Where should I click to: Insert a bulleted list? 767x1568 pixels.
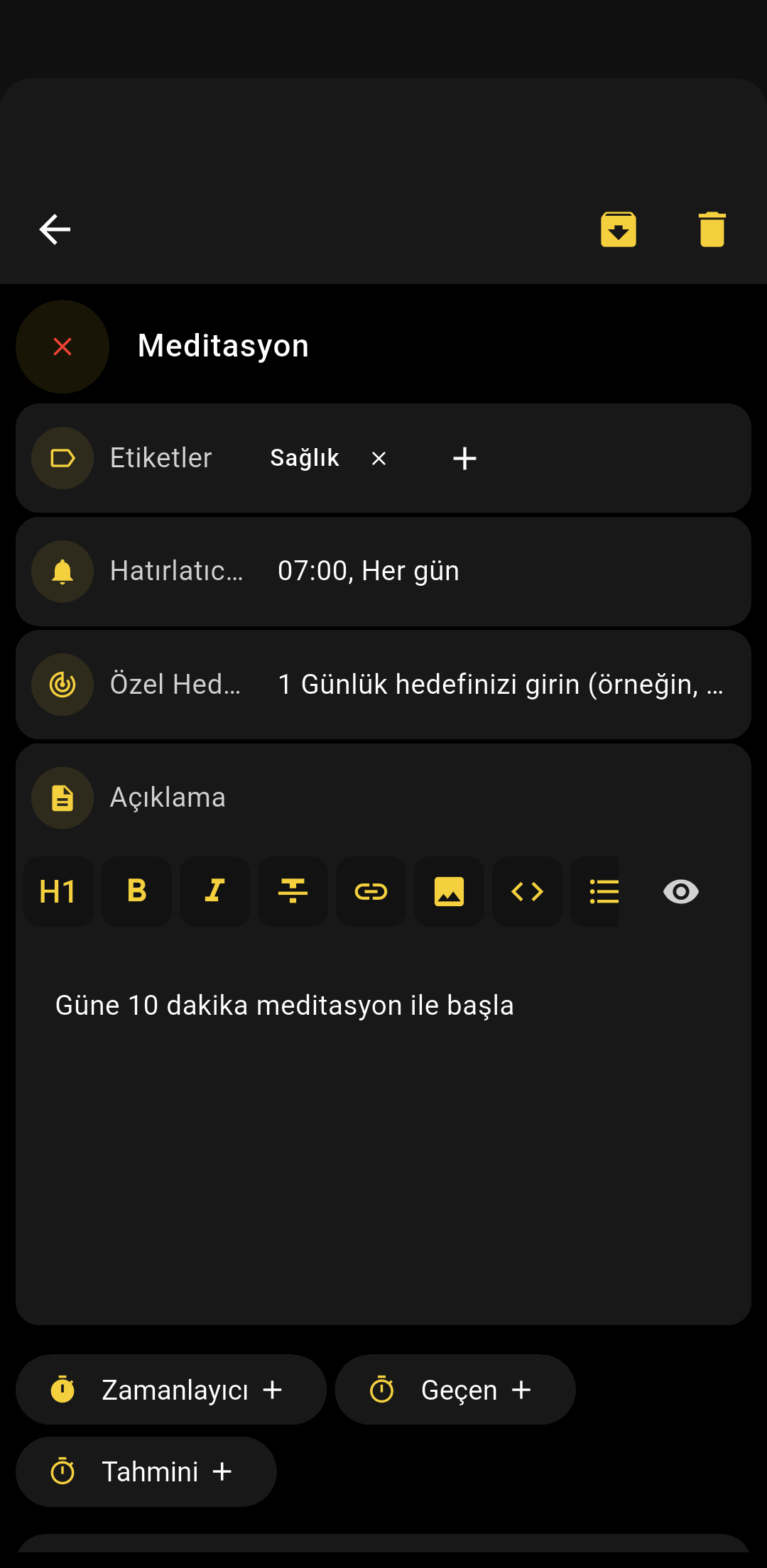[602, 891]
